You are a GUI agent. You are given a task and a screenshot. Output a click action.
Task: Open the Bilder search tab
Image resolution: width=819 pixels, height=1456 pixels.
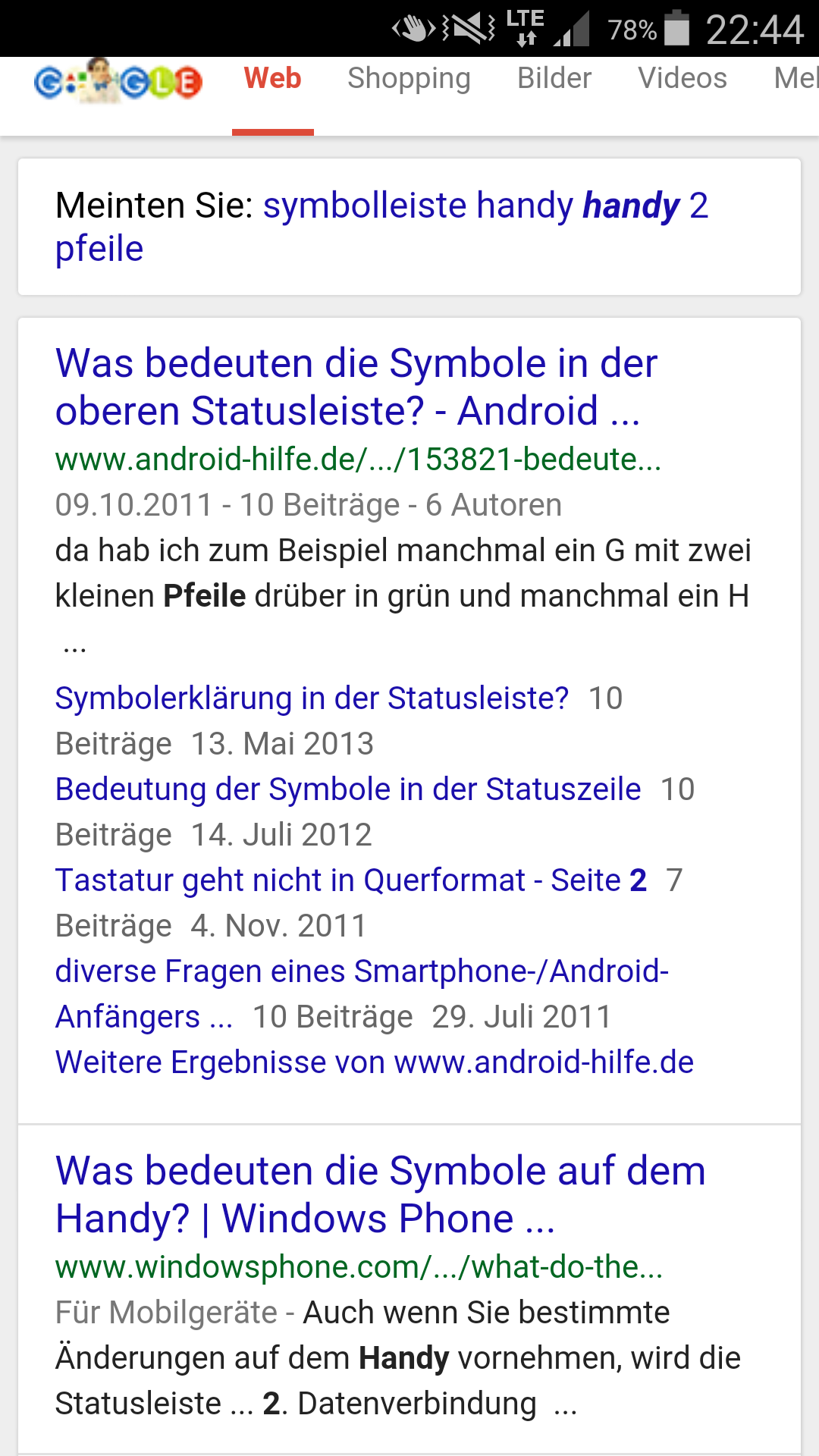tap(554, 78)
